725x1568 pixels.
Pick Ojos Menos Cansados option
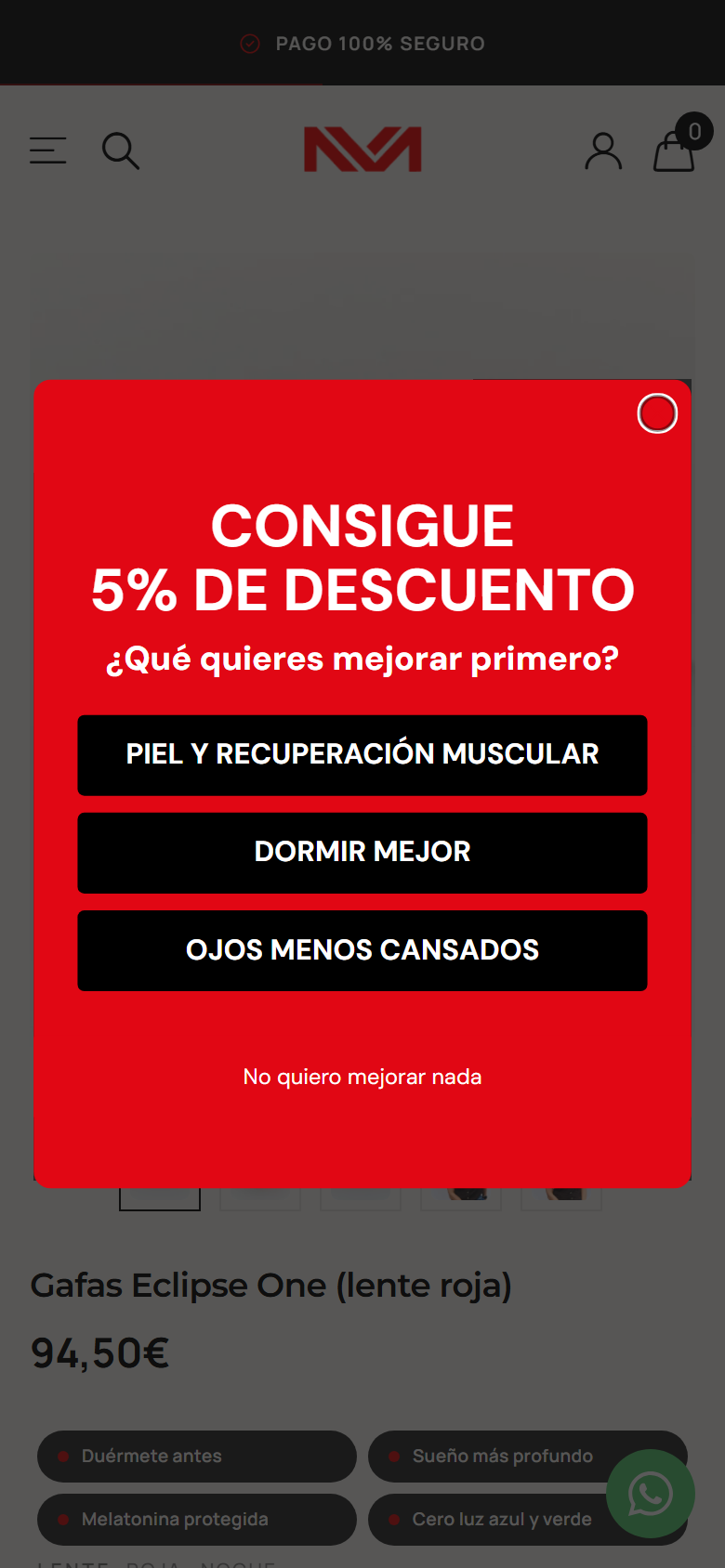pyautogui.click(x=362, y=950)
